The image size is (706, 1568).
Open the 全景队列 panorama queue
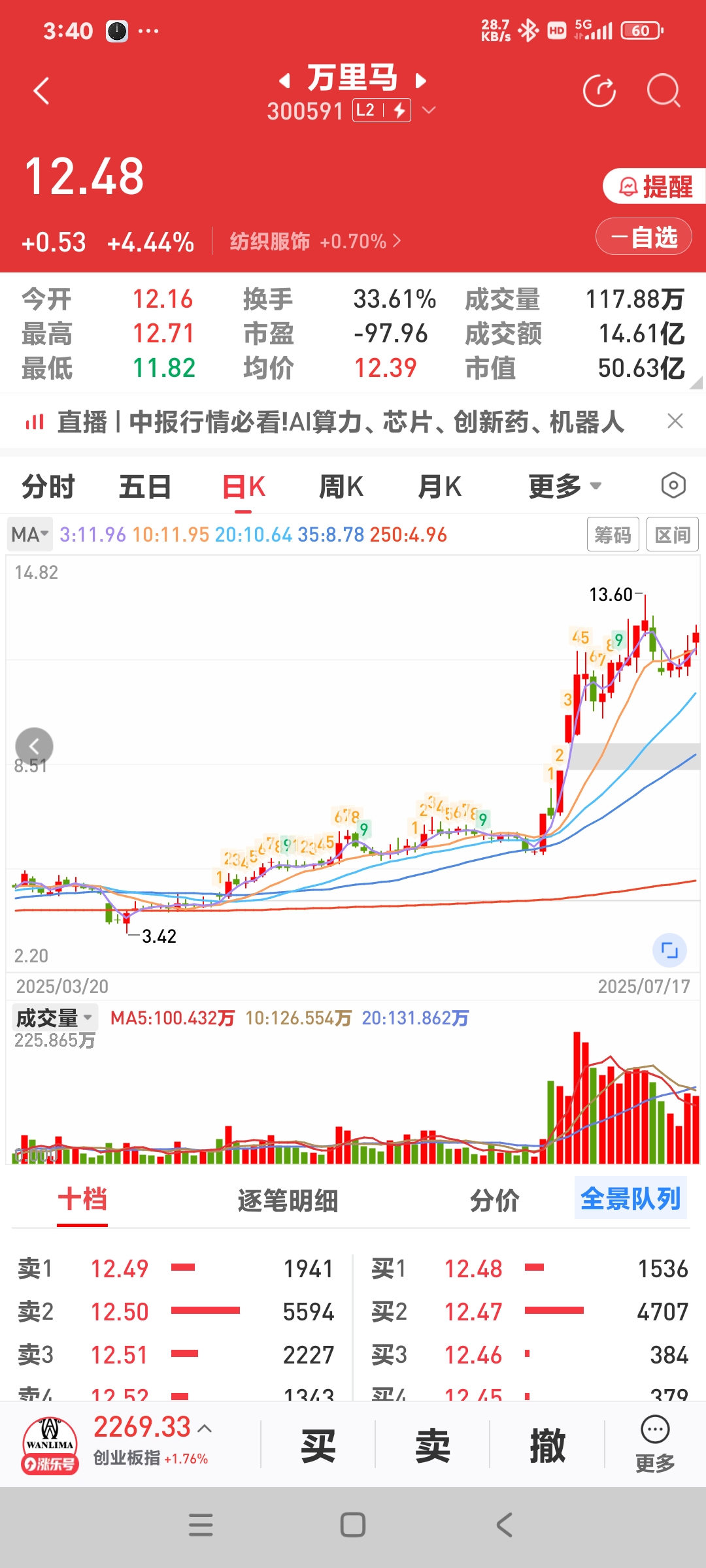(x=630, y=1199)
